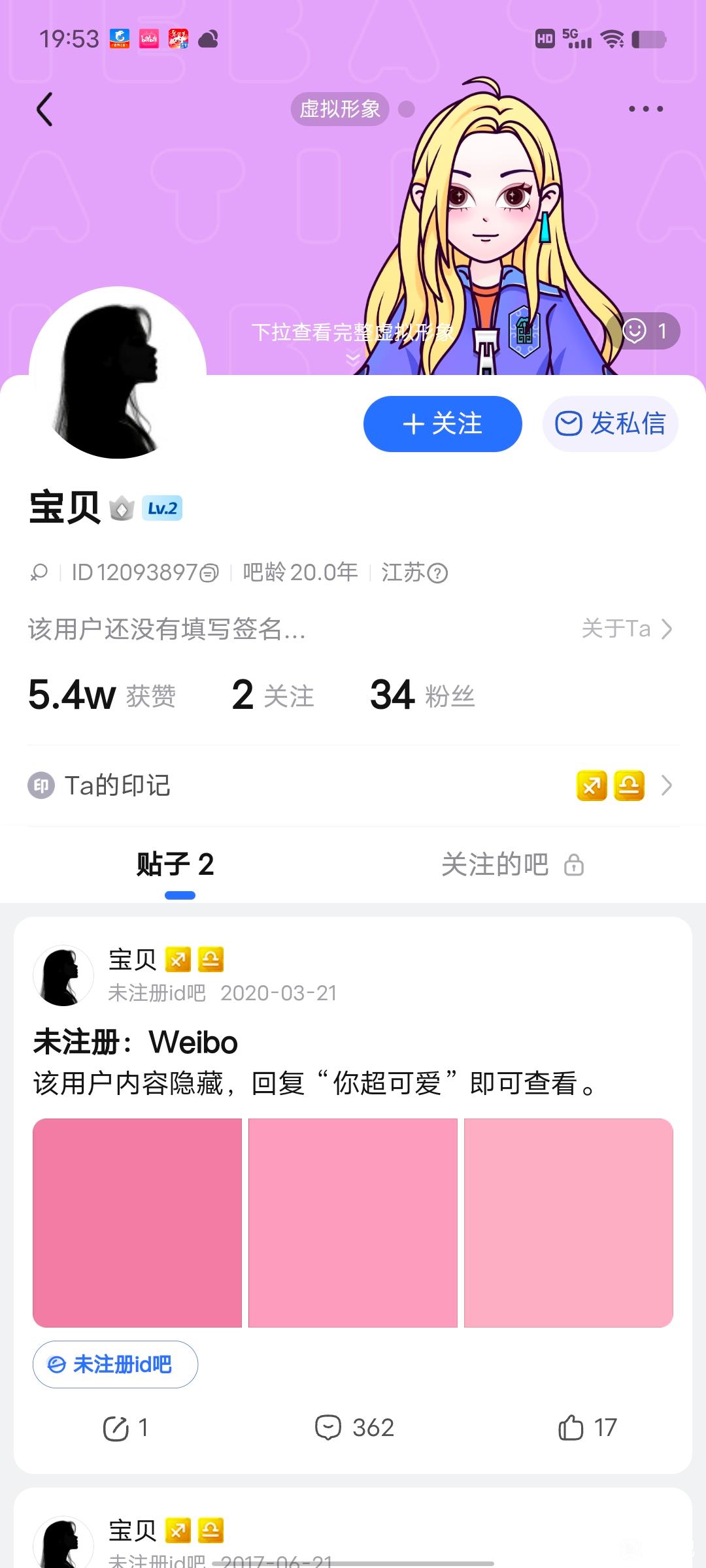Send a private message via 发私信
This screenshot has height=1568, width=706.
610,424
